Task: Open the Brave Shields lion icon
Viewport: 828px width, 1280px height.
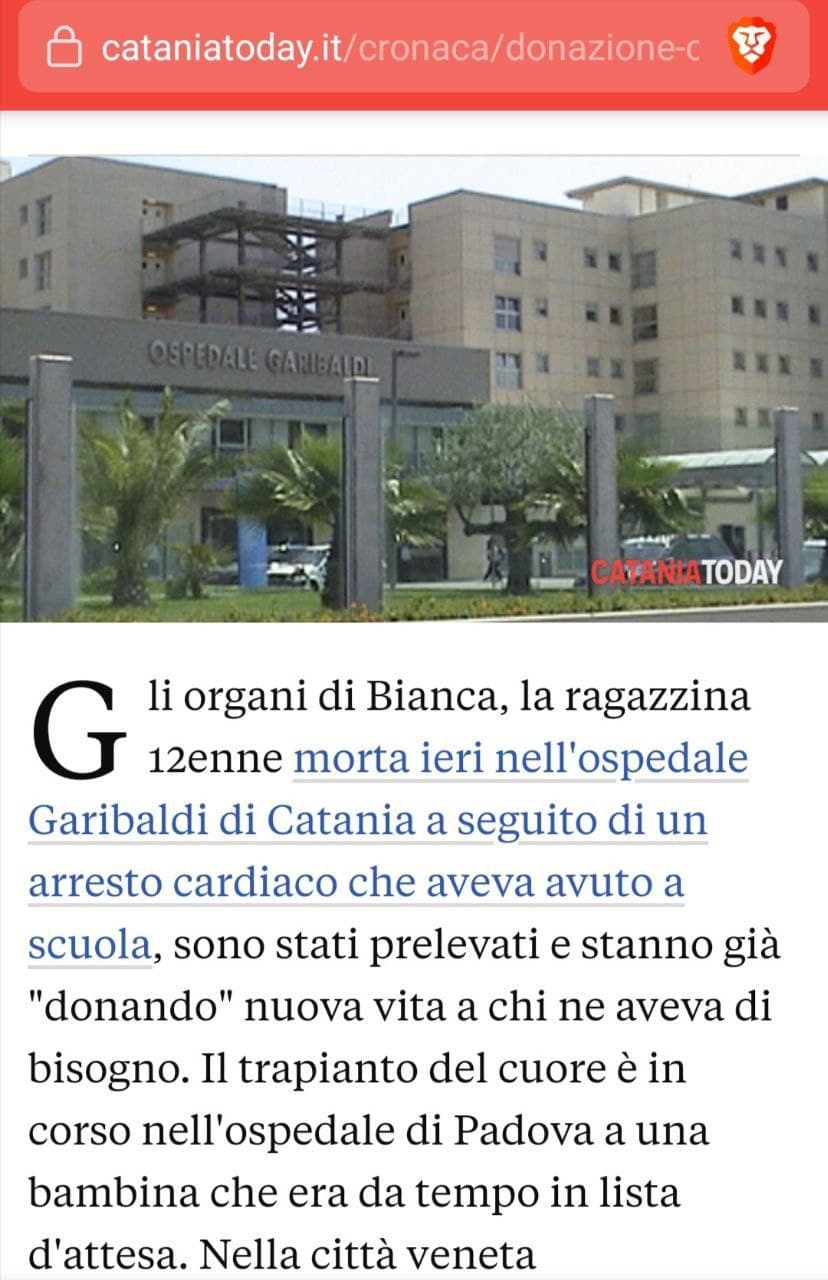Action: [x=751, y=47]
